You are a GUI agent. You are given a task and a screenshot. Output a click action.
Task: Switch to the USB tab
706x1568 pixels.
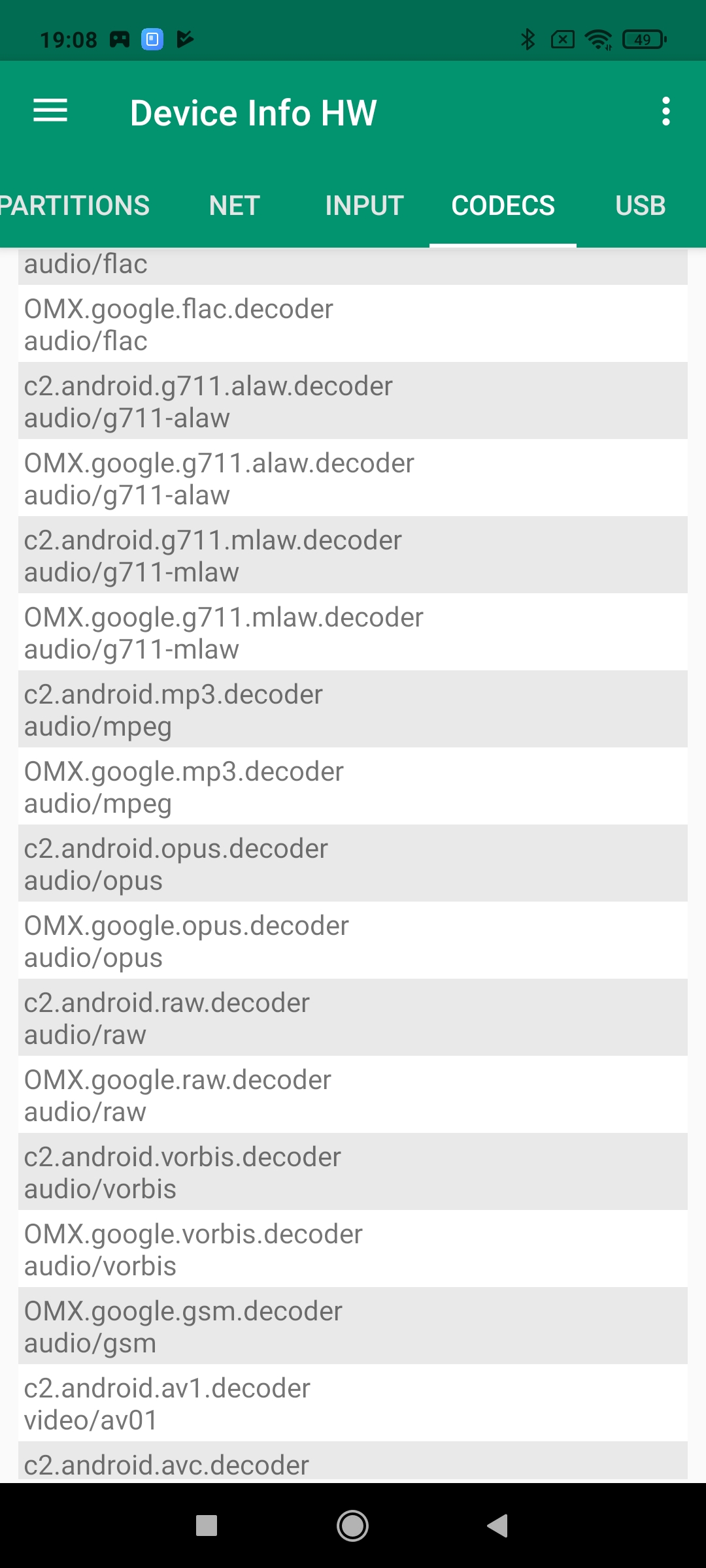tap(640, 206)
